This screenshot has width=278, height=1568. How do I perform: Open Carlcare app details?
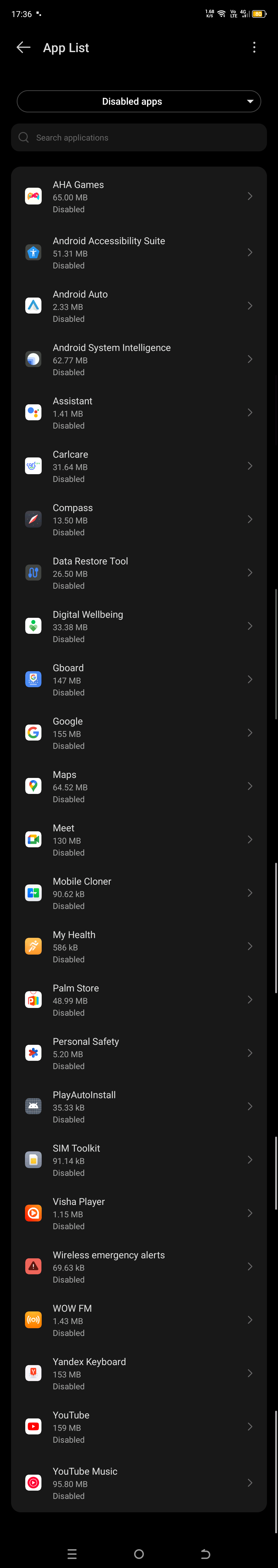[x=139, y=466]
